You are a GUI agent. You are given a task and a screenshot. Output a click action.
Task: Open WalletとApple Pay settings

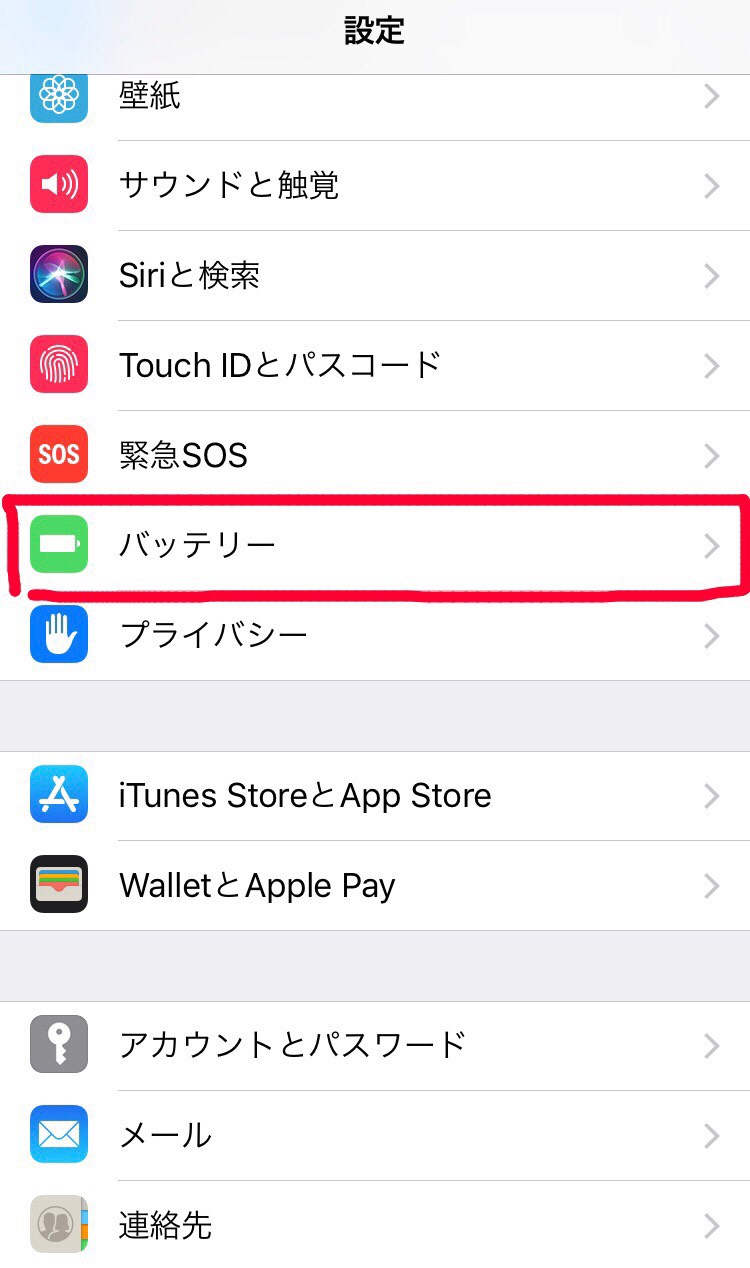pyautogui.click(x=375, y=886)
